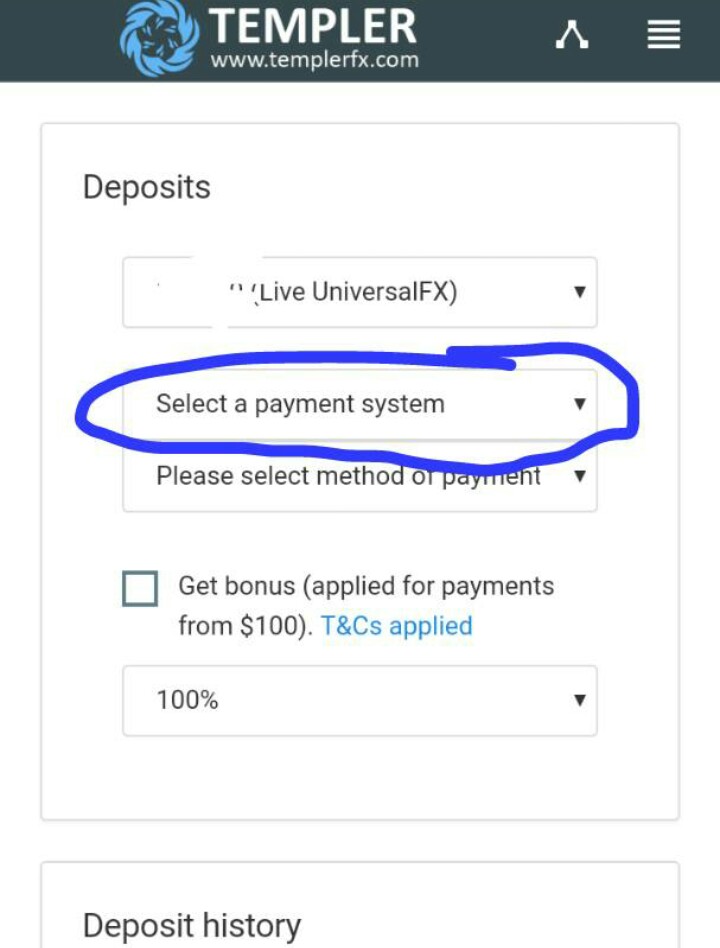The height and width of the screenshot is (948, 720).
Task: Open the network tree icon in header
Action: coord(572,35)
